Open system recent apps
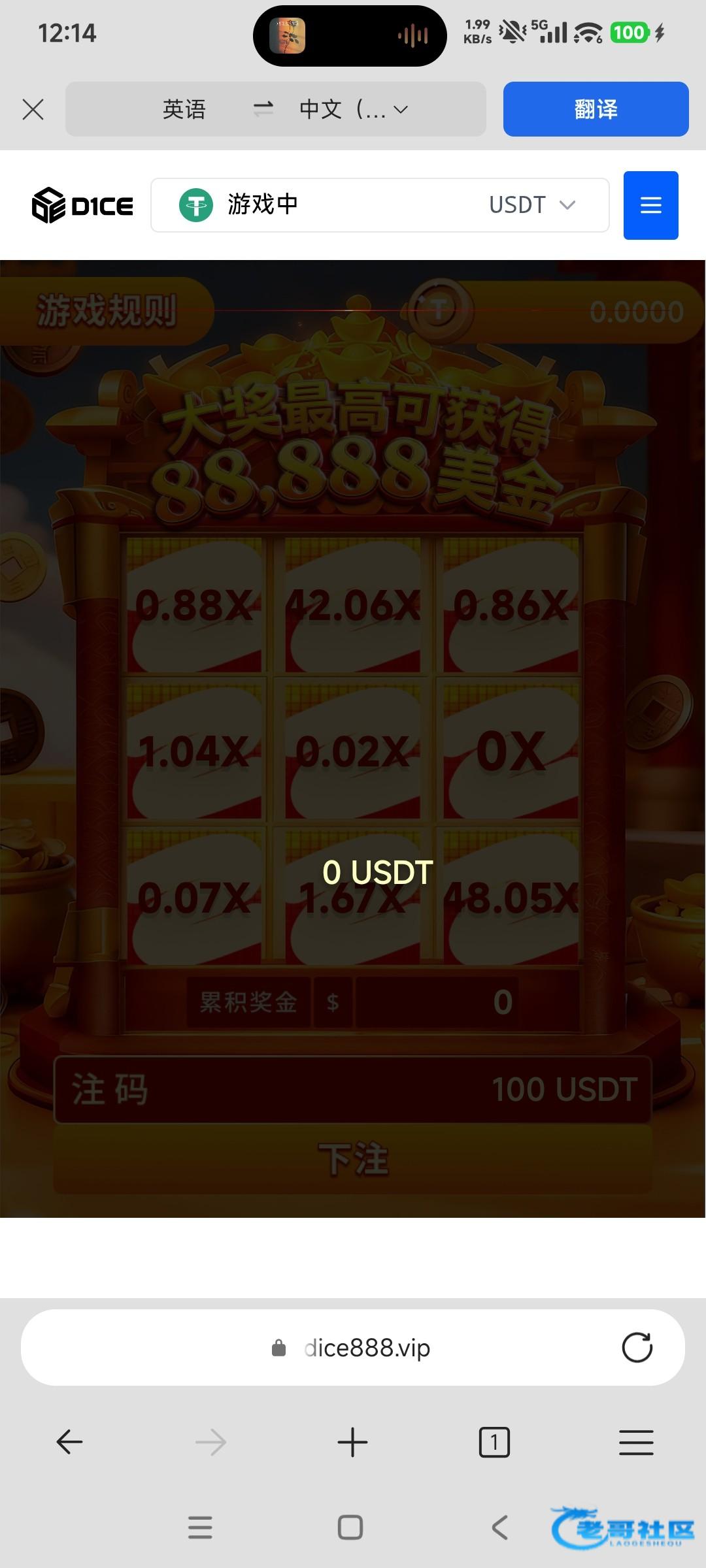The image size is (706, 1568). (200, 1527)
